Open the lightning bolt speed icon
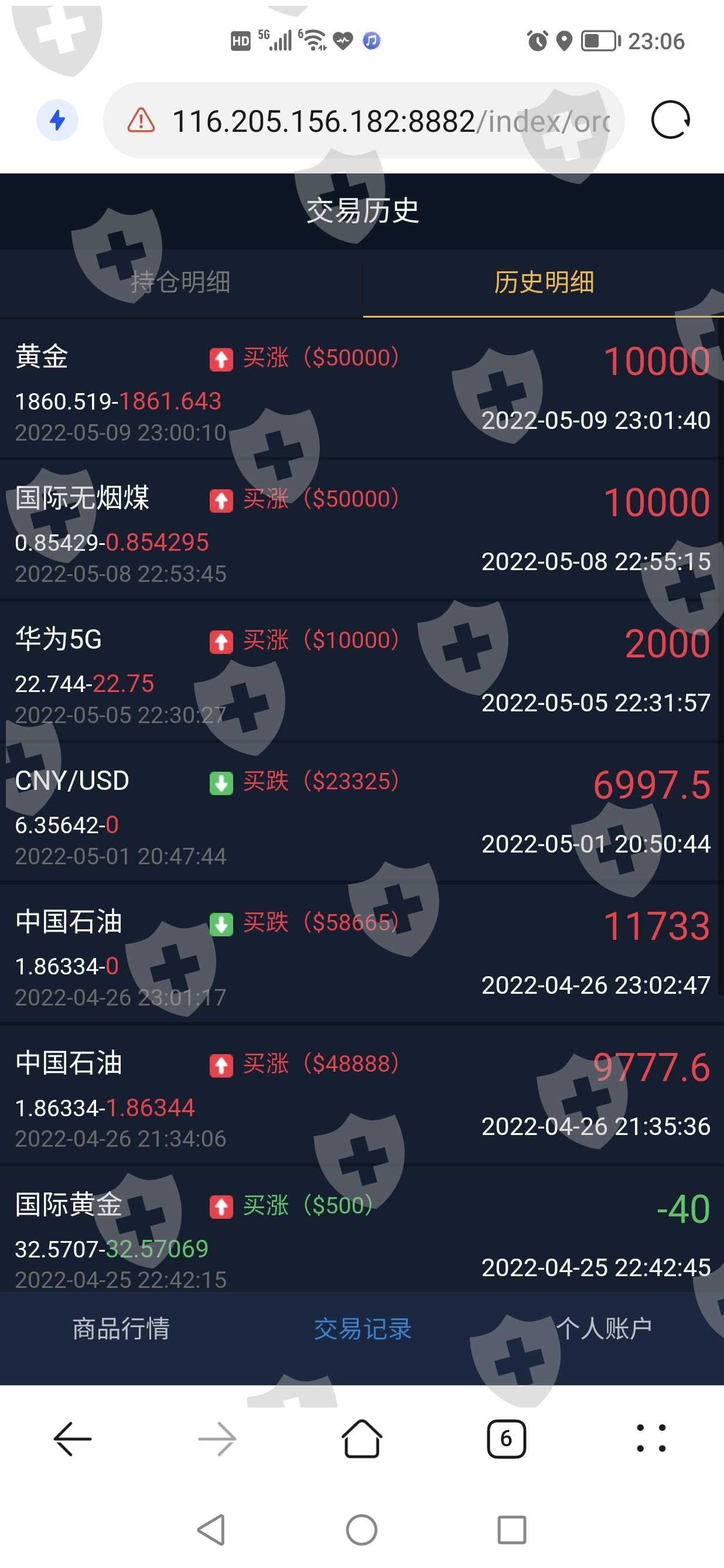This screenshot has width=724, height=1568. tap(57, 120)
